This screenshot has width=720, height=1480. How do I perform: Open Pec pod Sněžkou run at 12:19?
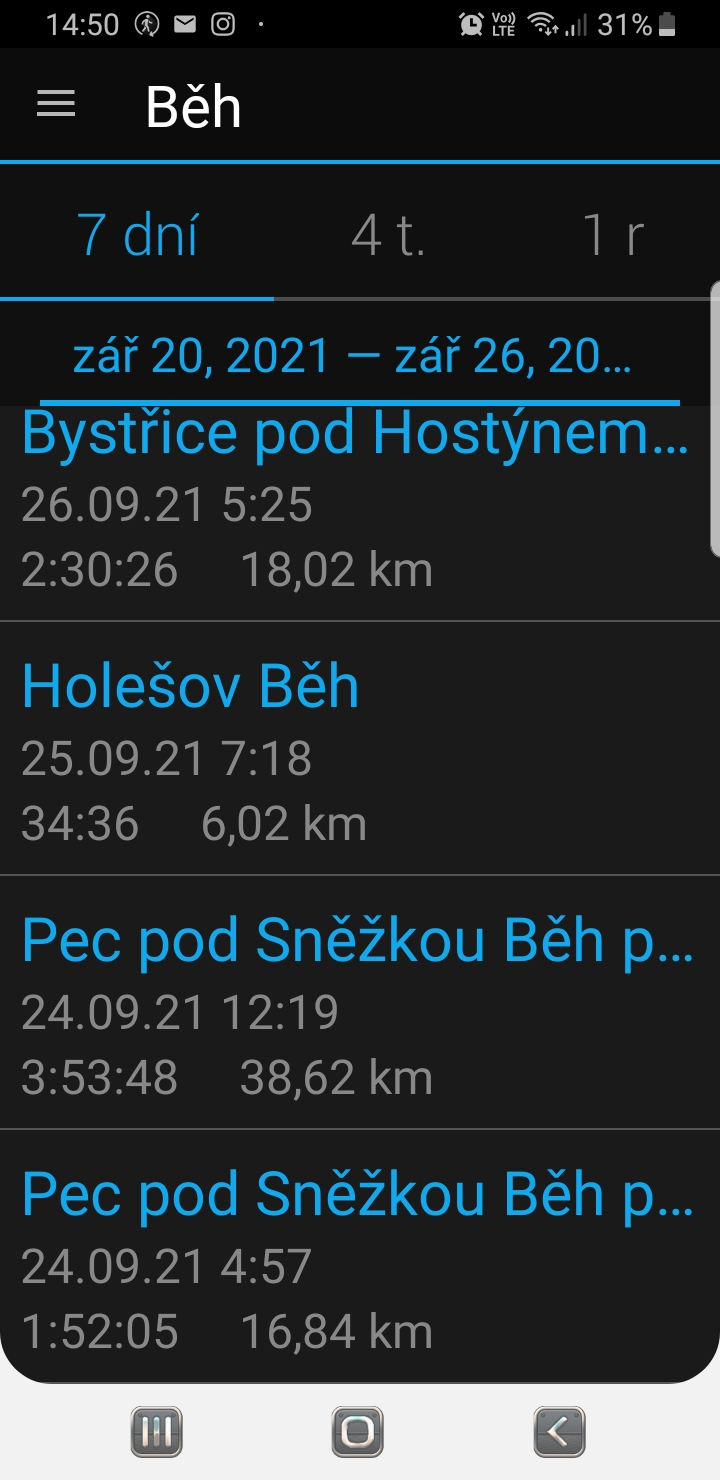tap(360, 1003)
